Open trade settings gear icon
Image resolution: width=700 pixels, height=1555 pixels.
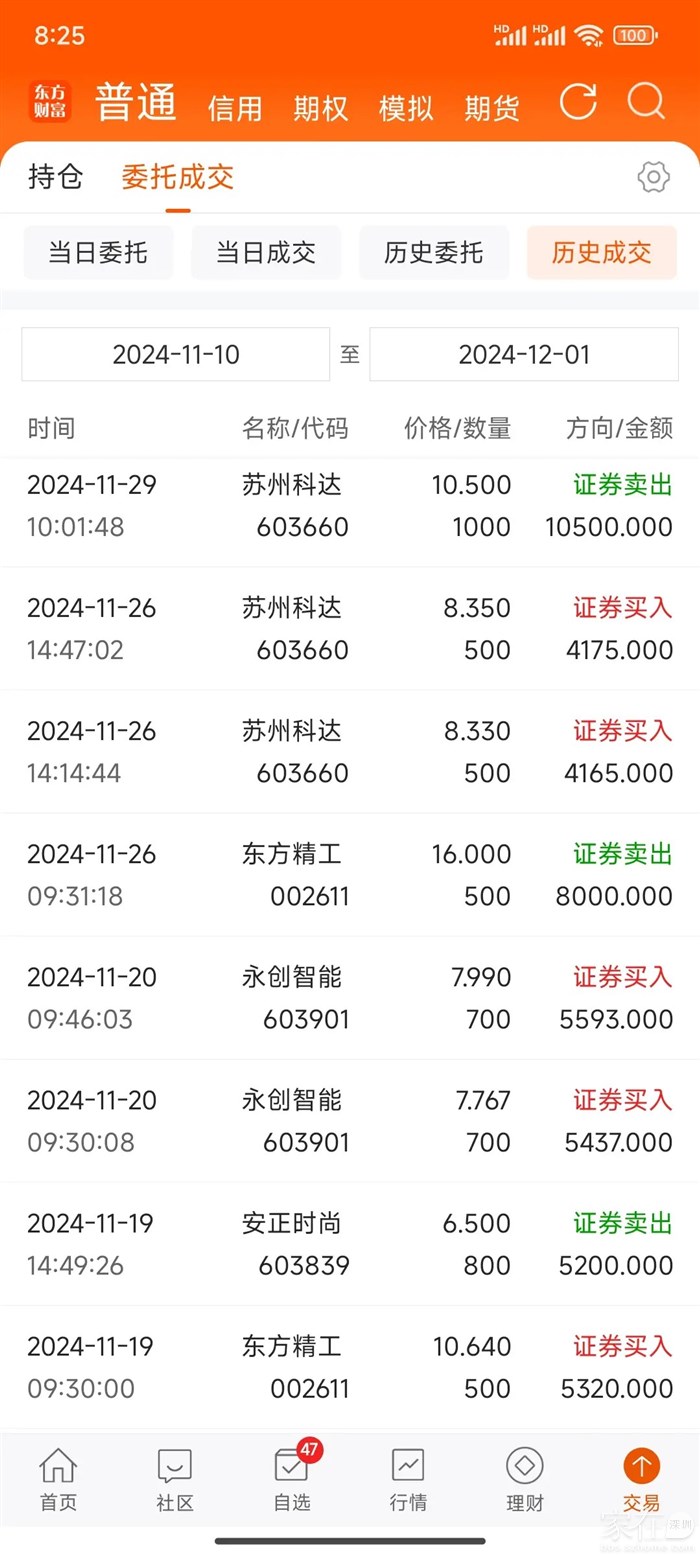click(x=653, y=178)
